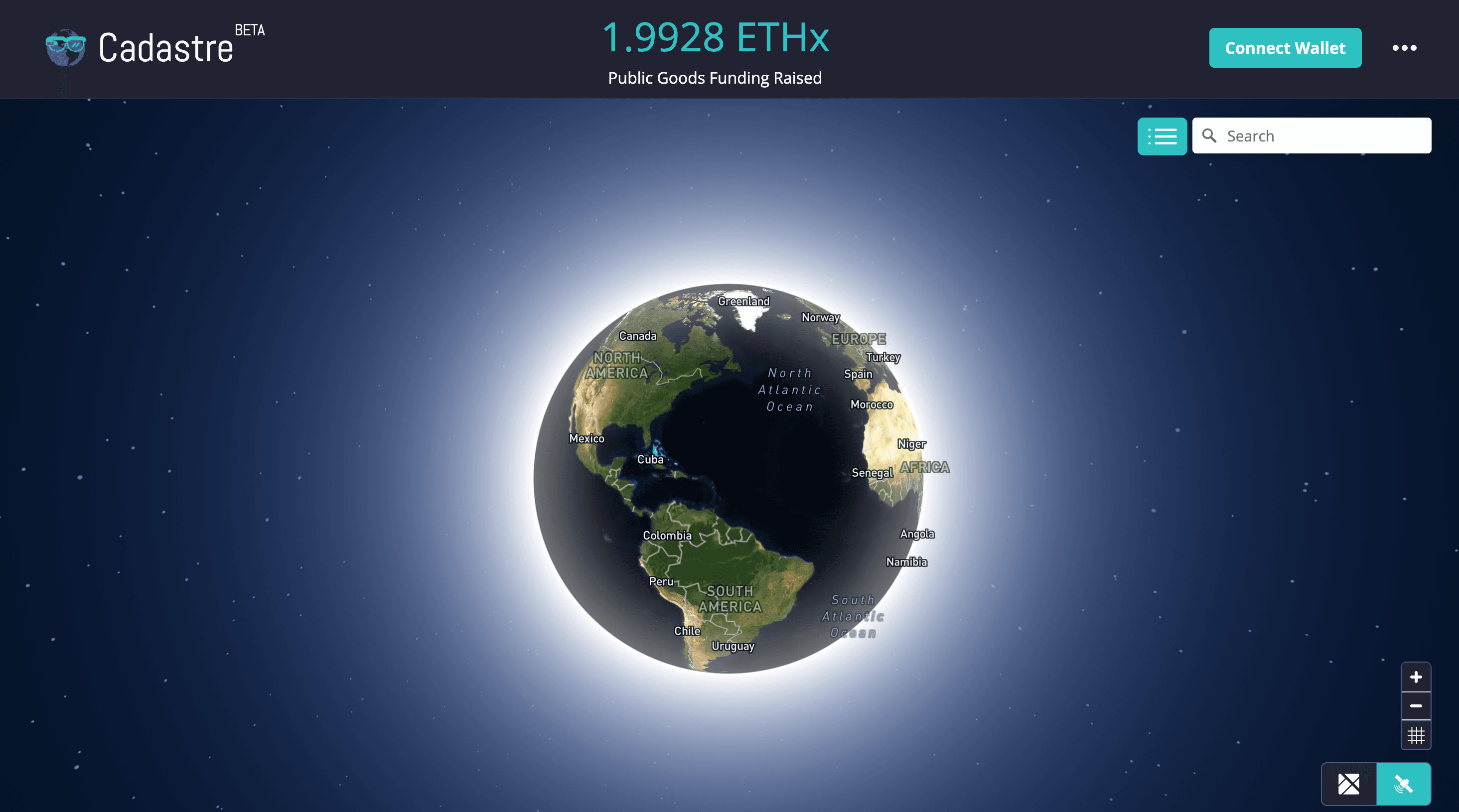The height and width of the screenshot is (812, 1459).
Task: Tap the Connect Wallet button
Action: (x=1285, y=48)
